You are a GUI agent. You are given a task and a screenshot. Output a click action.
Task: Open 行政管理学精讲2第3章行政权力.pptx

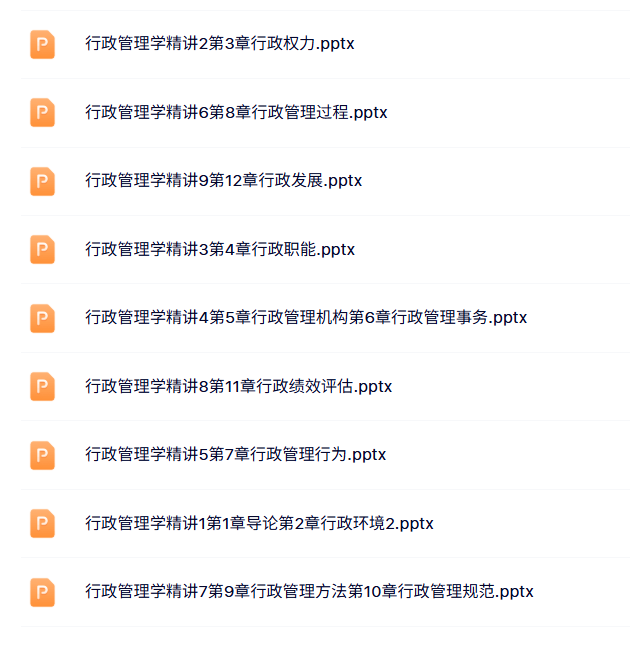click(x=220, y=44)
